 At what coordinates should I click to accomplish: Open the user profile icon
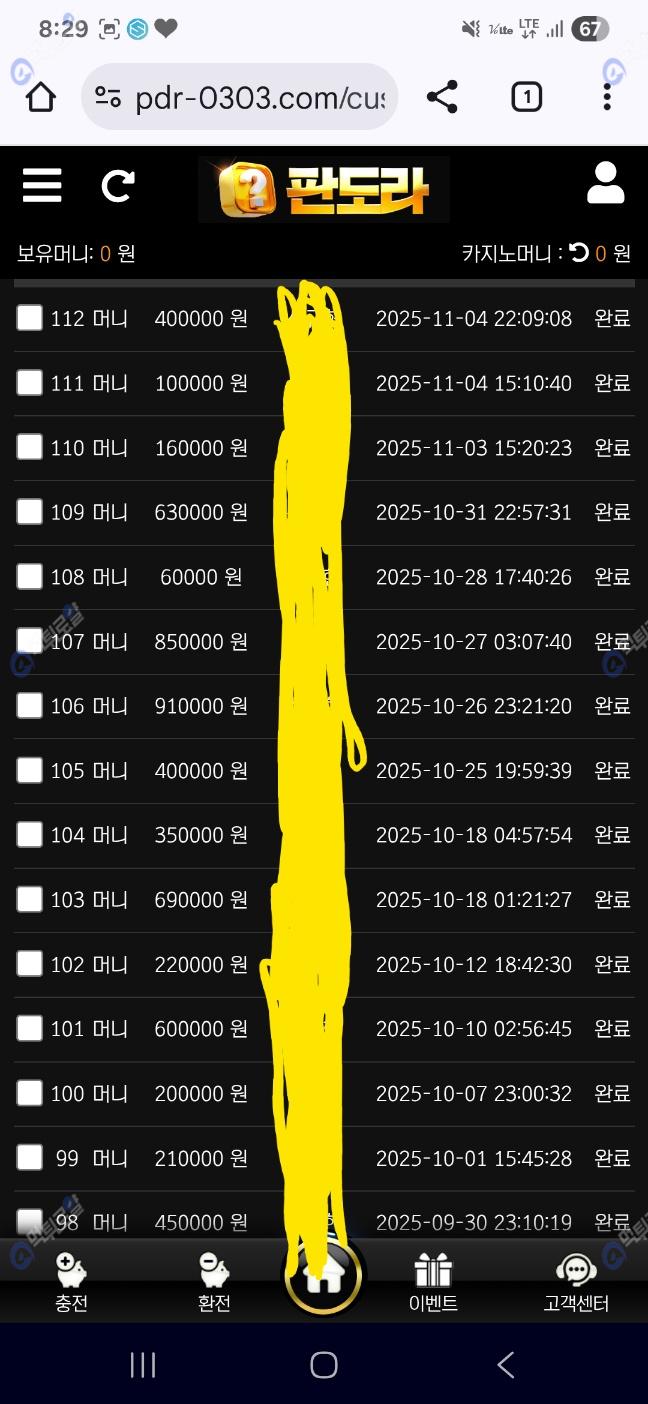605,184
